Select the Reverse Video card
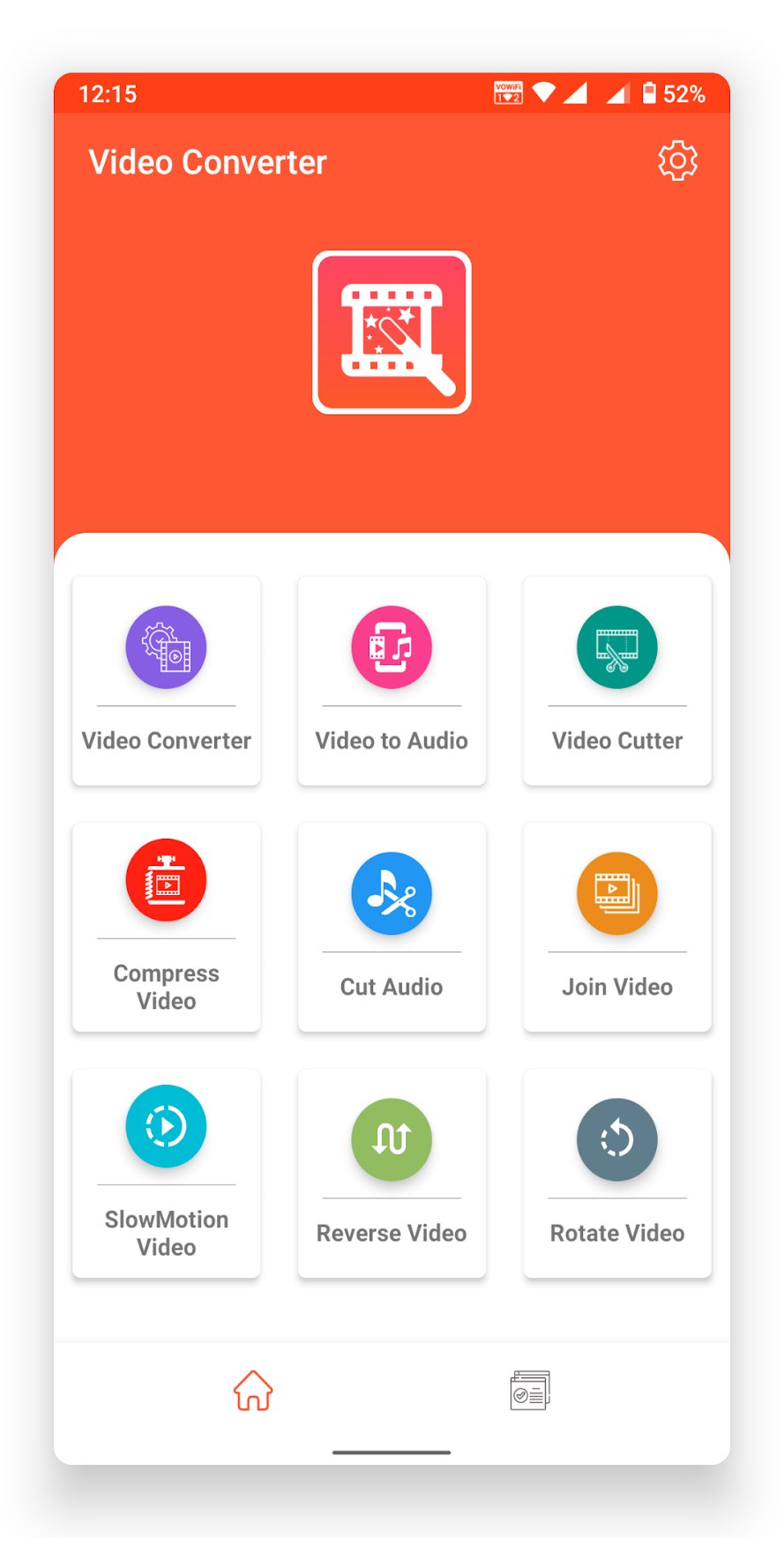This screenshot has height=1568, width=784. pyautogui.click(x=392, y=1173)
